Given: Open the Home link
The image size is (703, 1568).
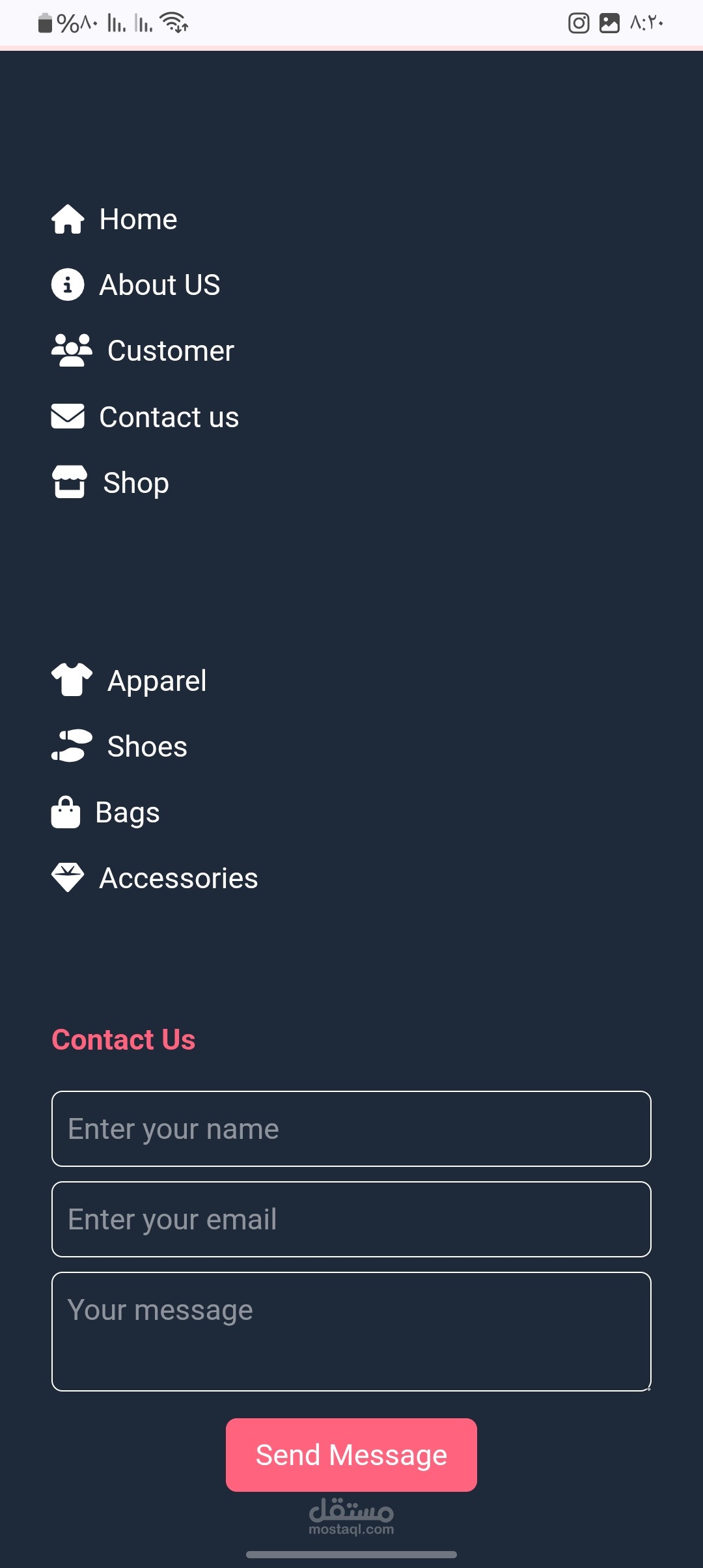Looking at the screenshot, I should tap(115, 219).
